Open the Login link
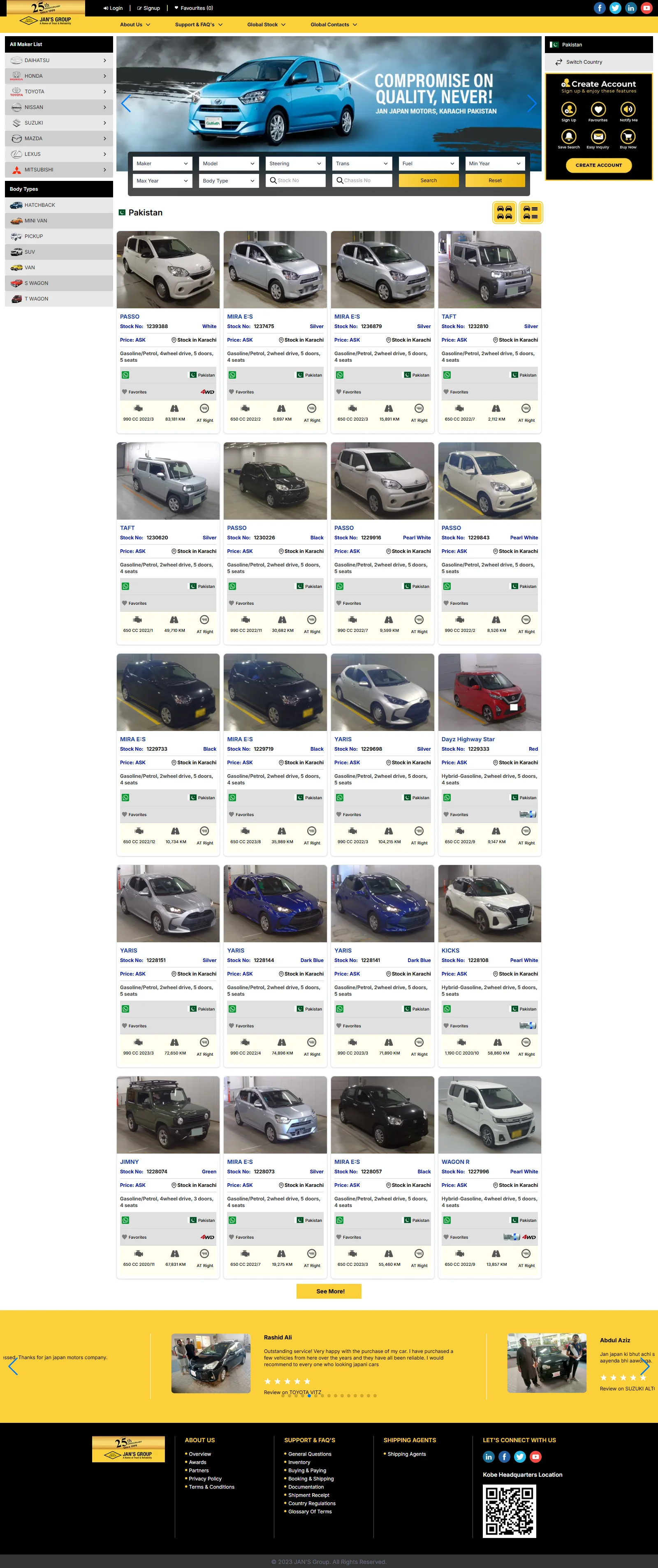 113,8
